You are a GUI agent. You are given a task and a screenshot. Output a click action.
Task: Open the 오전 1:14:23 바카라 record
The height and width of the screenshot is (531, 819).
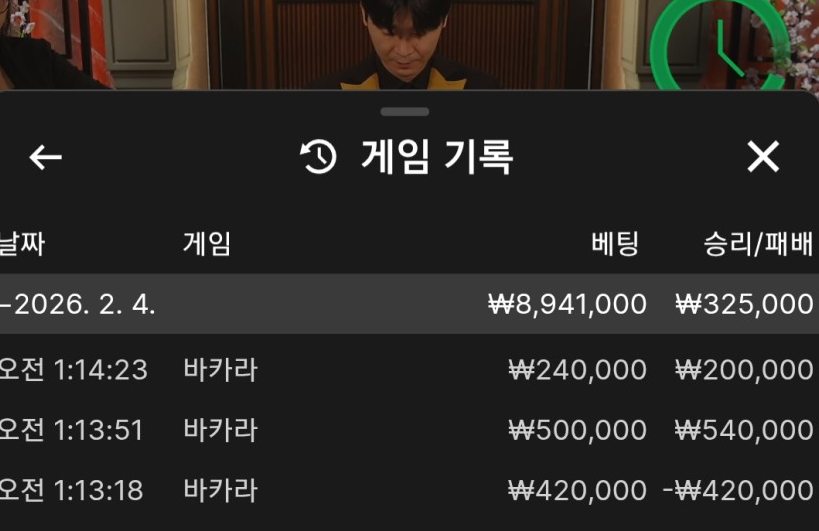click(x=409, y=370)
